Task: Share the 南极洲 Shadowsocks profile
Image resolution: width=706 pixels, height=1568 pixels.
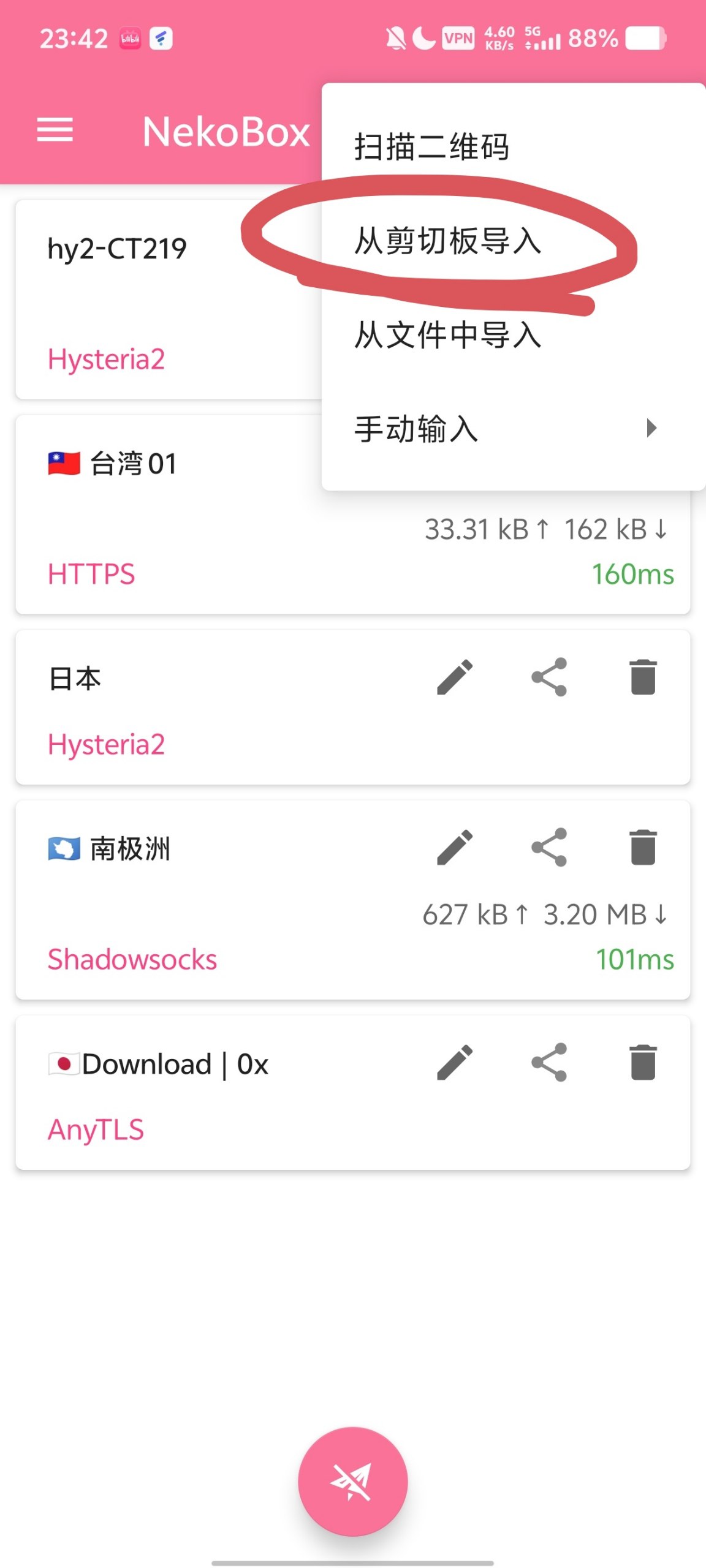Action: [549, 848]
